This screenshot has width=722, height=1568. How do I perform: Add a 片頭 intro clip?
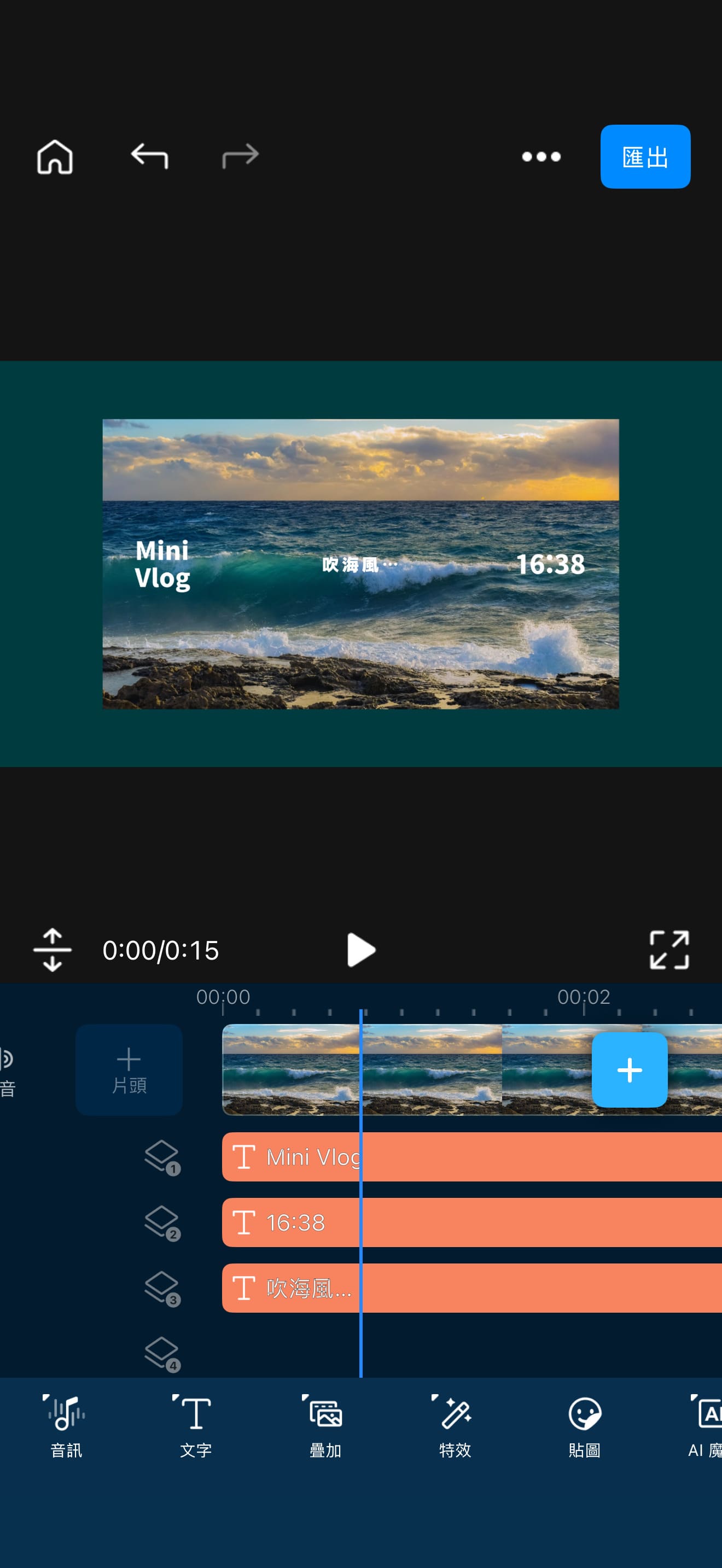(129, 1069)
